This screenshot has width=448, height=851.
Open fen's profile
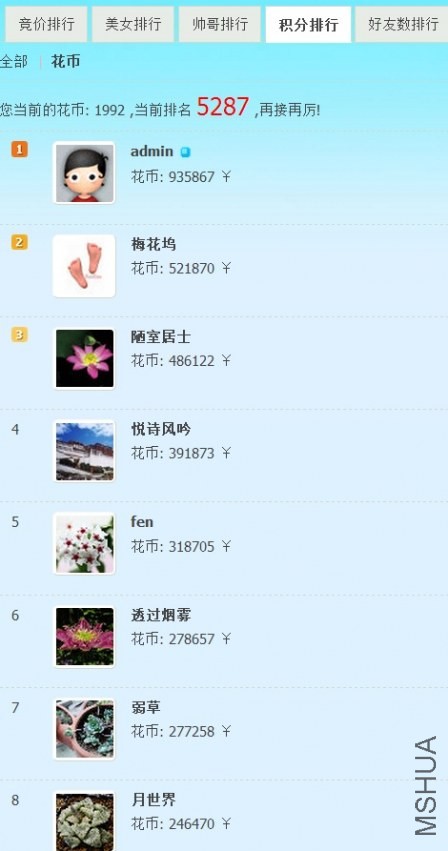(x=142, y=522)
